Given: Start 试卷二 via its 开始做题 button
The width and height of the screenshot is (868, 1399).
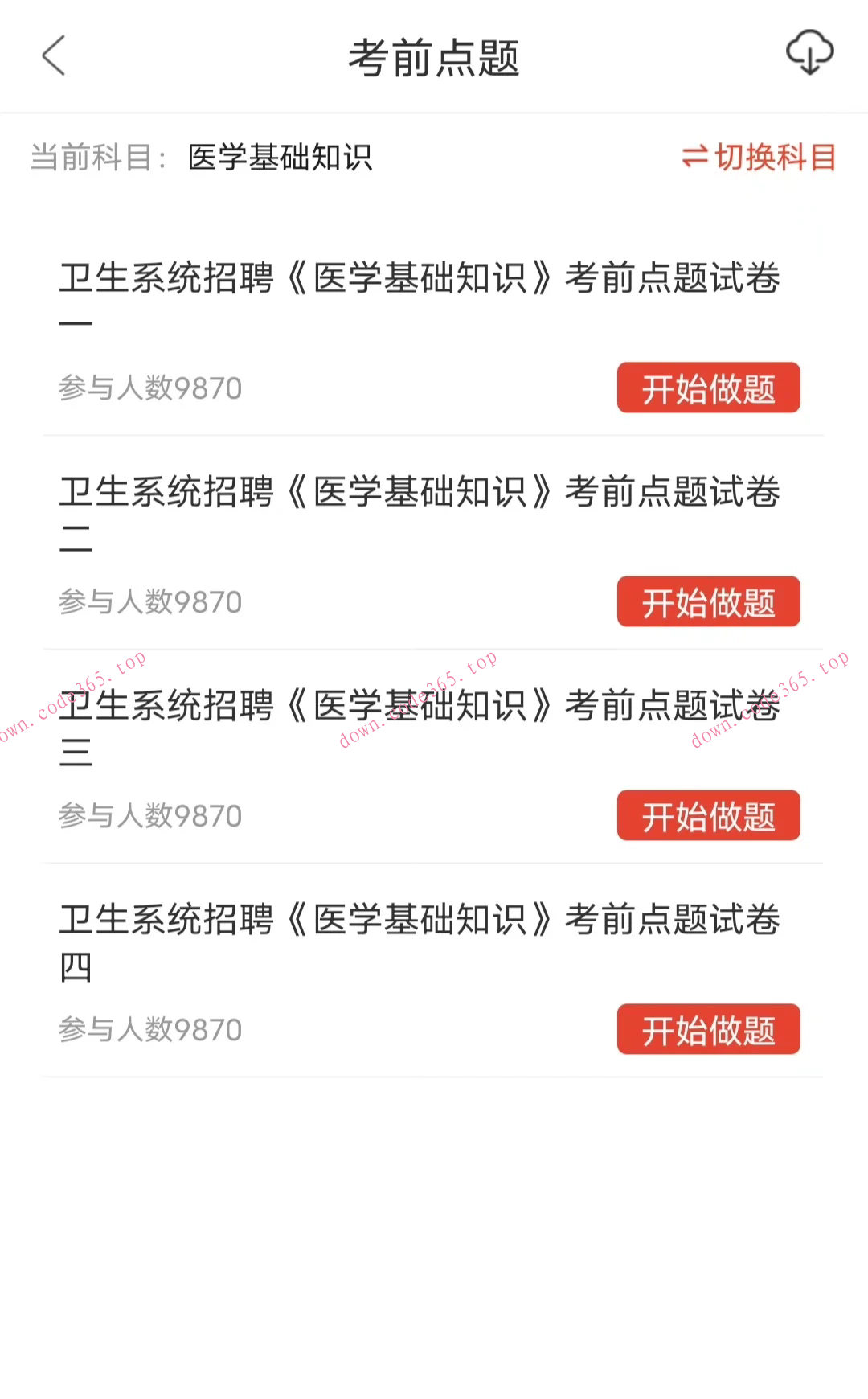Looking at the screenshot, I should click(x=708, y=602).
